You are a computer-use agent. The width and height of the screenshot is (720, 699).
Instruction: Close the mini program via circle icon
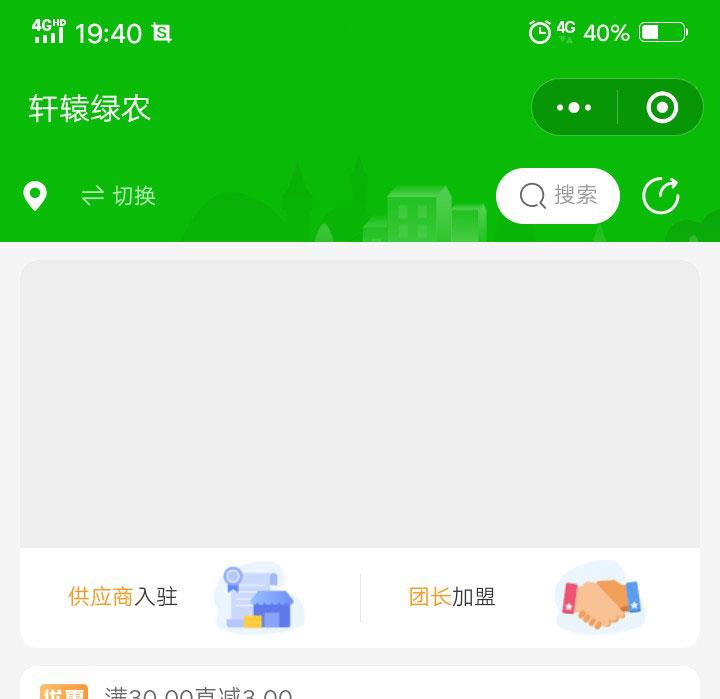662,107
